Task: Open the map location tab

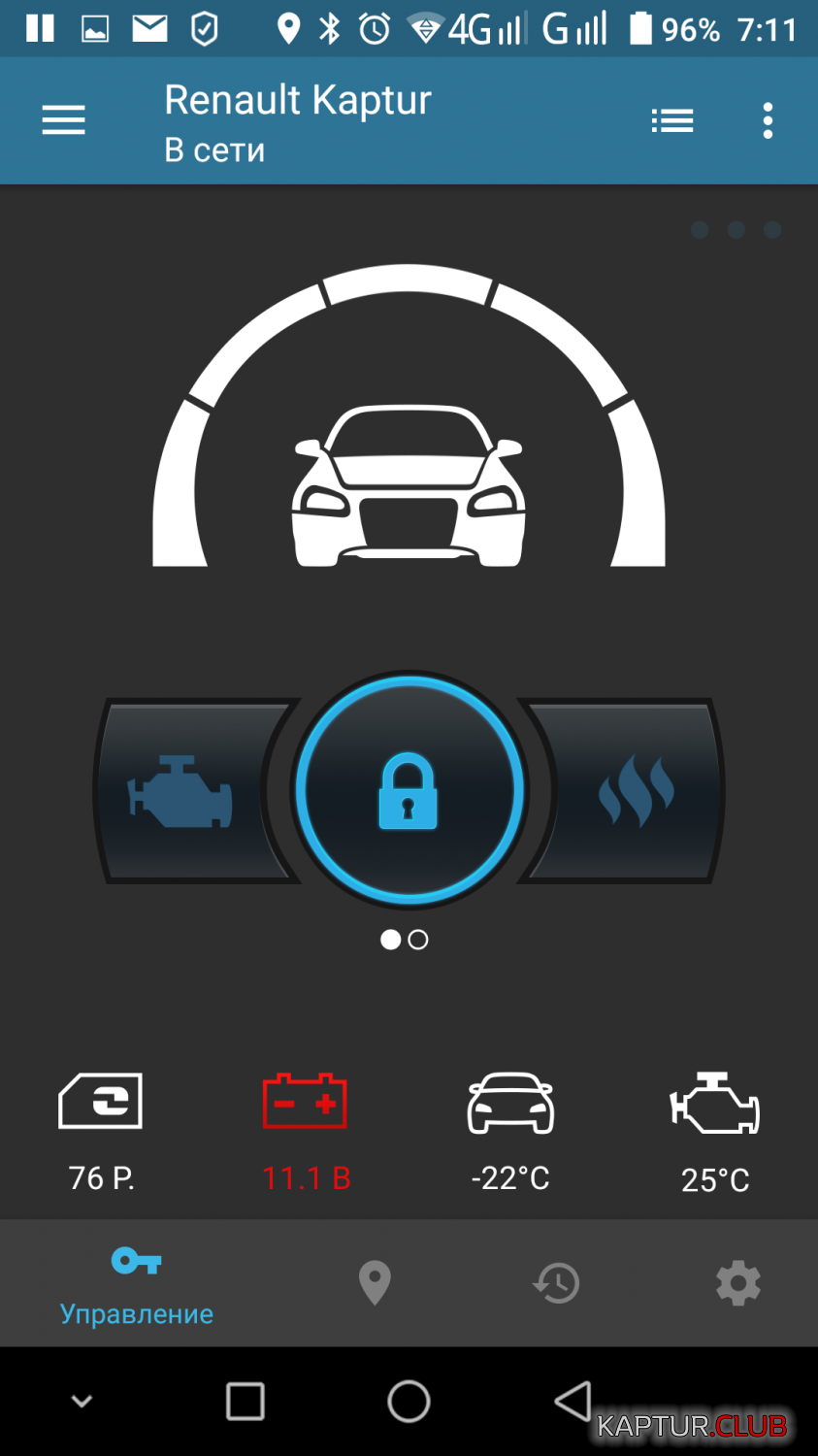Action: click(x=375, y=1283)
